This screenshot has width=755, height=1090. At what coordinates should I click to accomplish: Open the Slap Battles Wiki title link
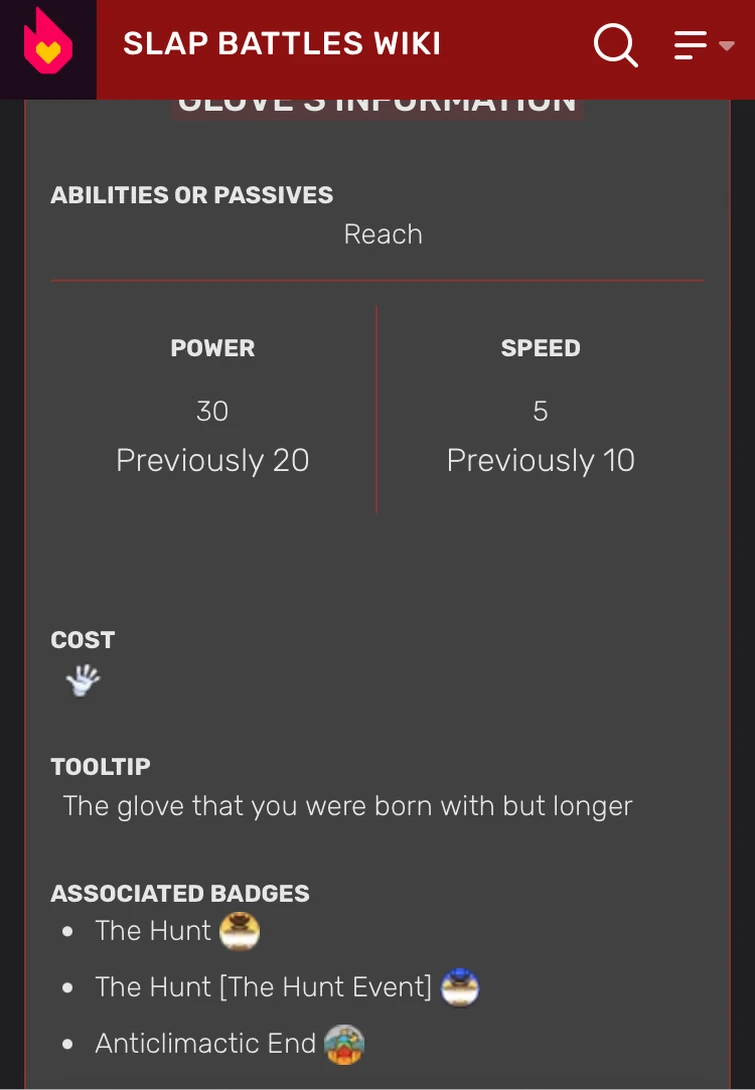[282, 45]
